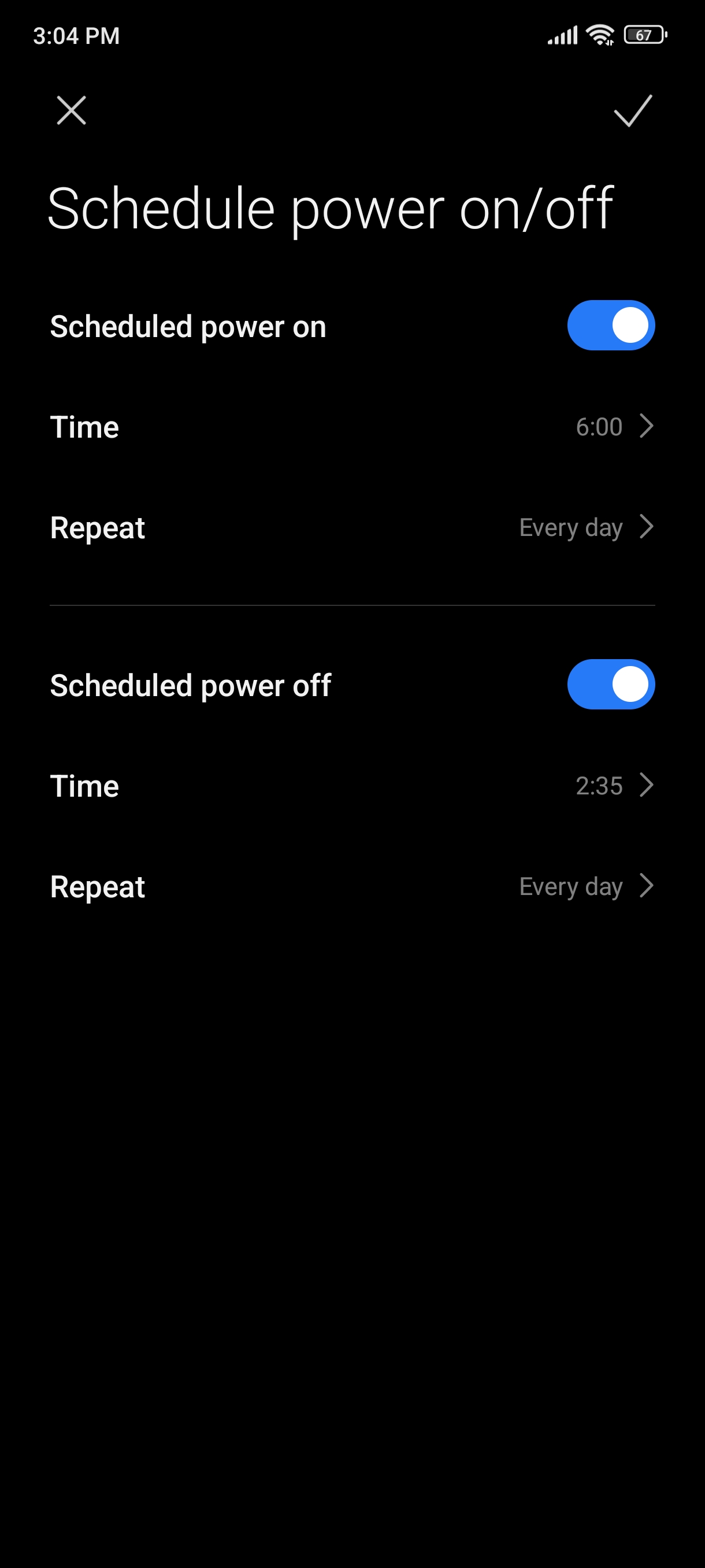Select the chevron beside 6:00 time
Viewport: 705px width, 1568px height.
(x=647, y=426)
